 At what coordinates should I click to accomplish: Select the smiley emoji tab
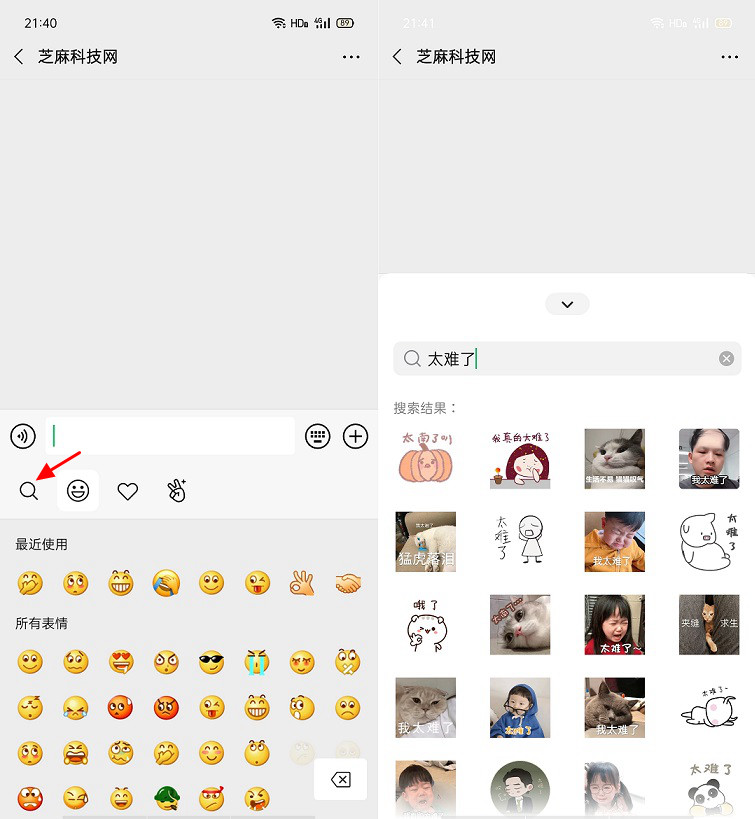(78, 490)
